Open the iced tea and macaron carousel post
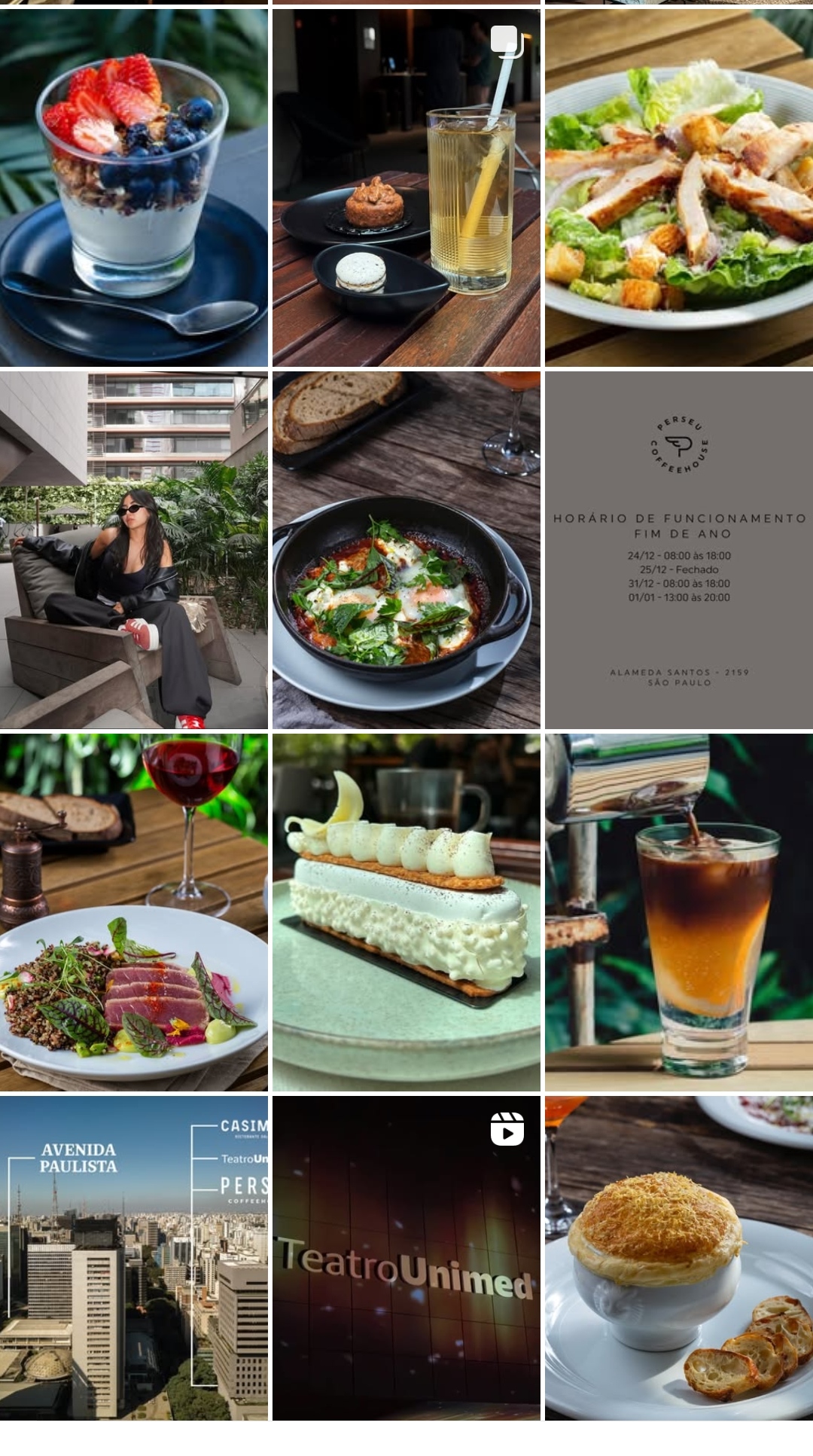 (x=406, y=188)
